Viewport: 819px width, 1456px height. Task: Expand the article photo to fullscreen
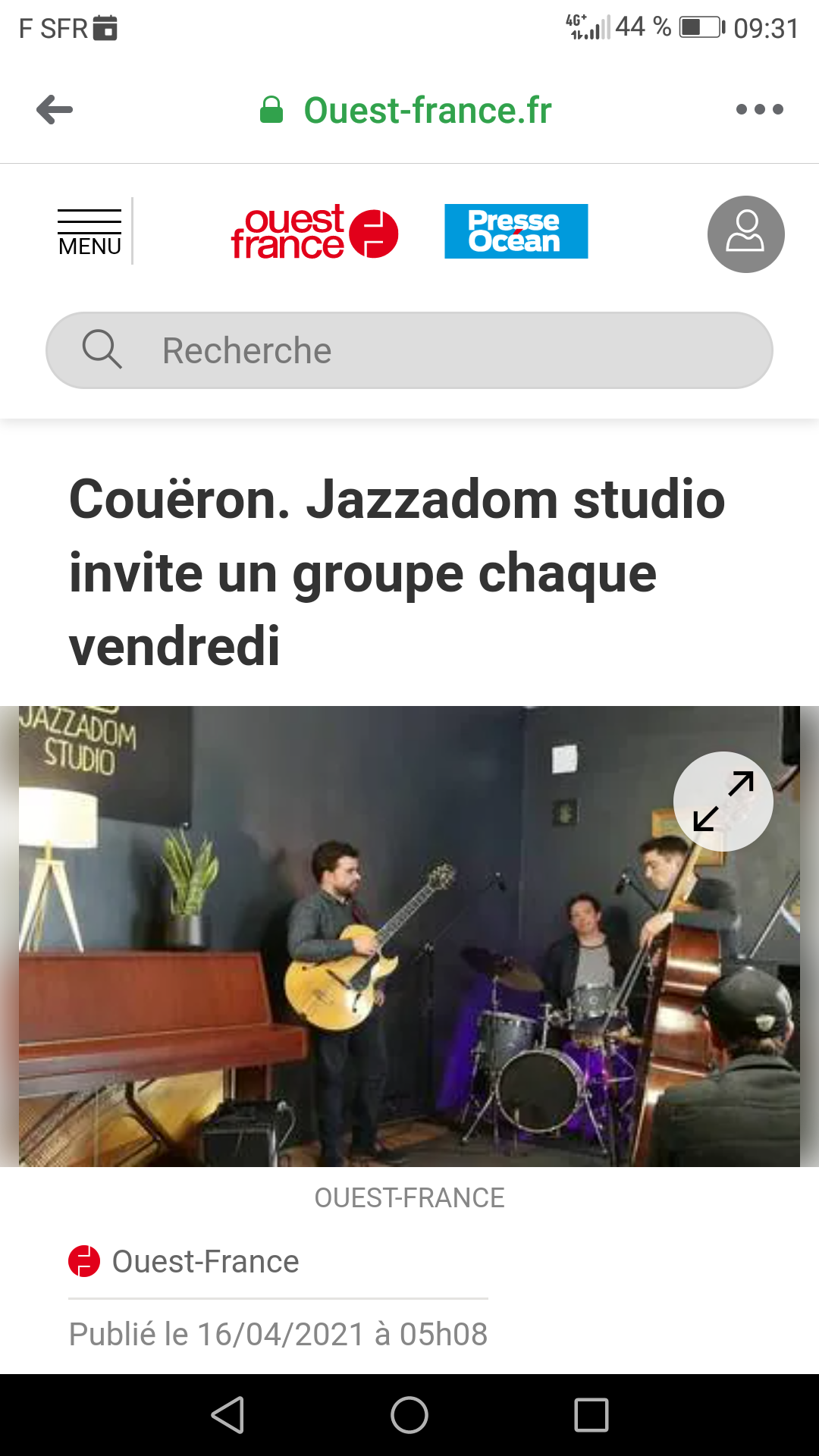723,802
